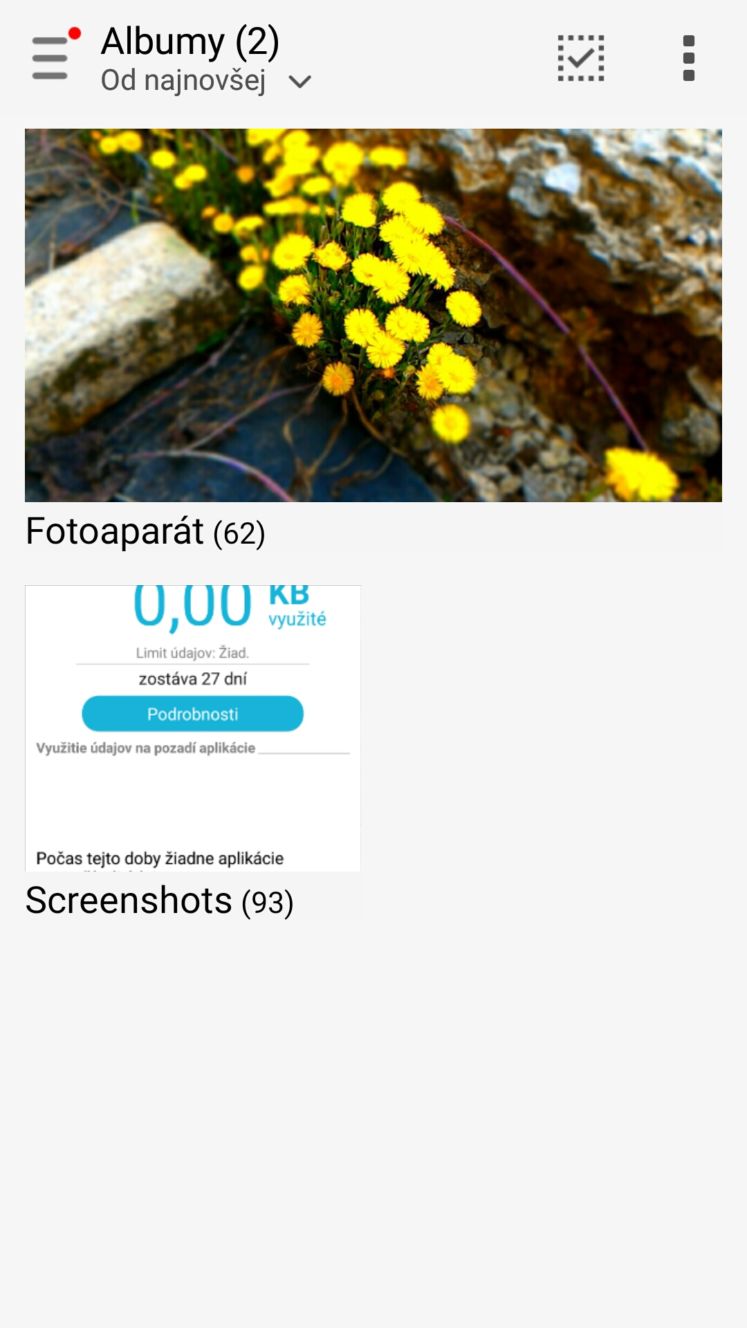747x1328 pixels.
Task: Open the three-dot overflow menu
Action: tap(689, 58)
